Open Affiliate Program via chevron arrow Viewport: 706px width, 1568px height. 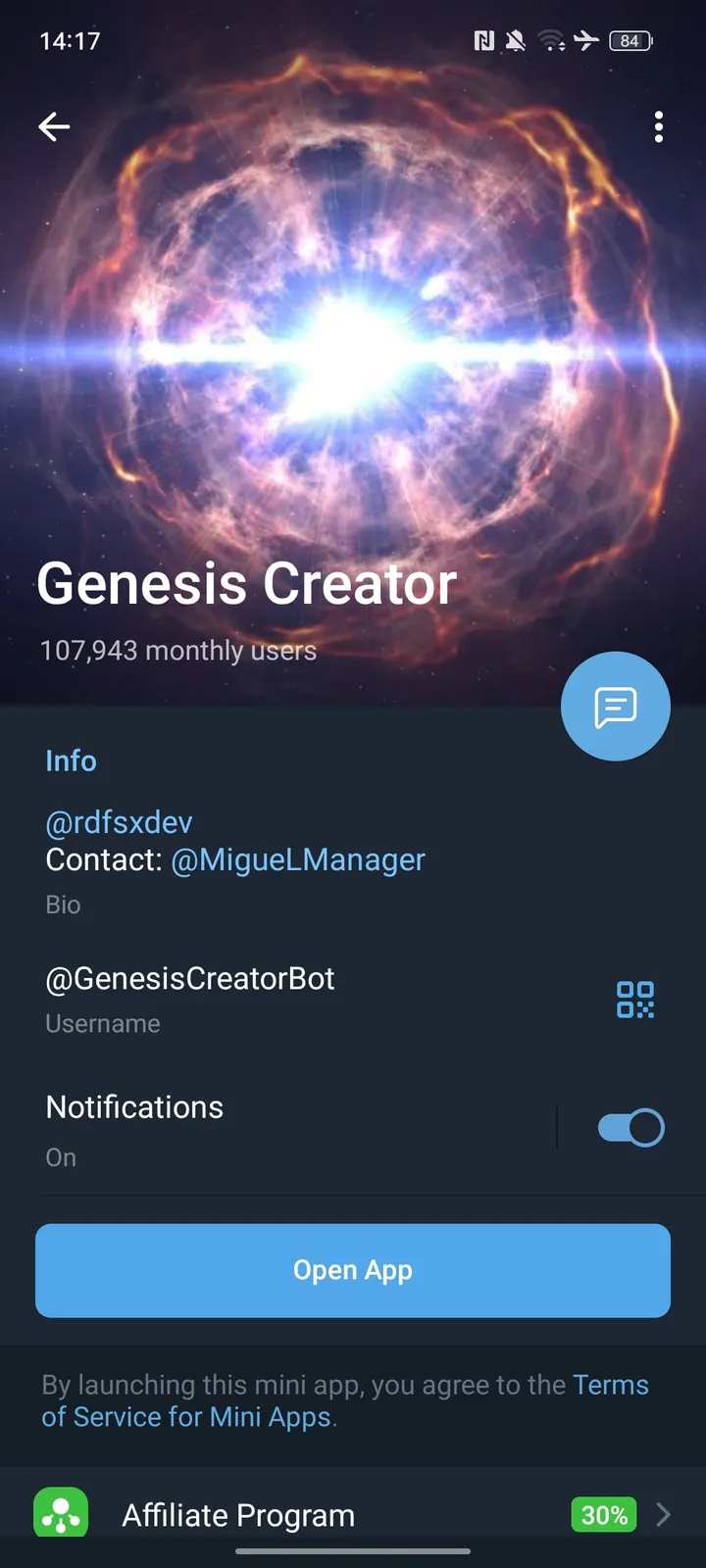(663, 1514)
